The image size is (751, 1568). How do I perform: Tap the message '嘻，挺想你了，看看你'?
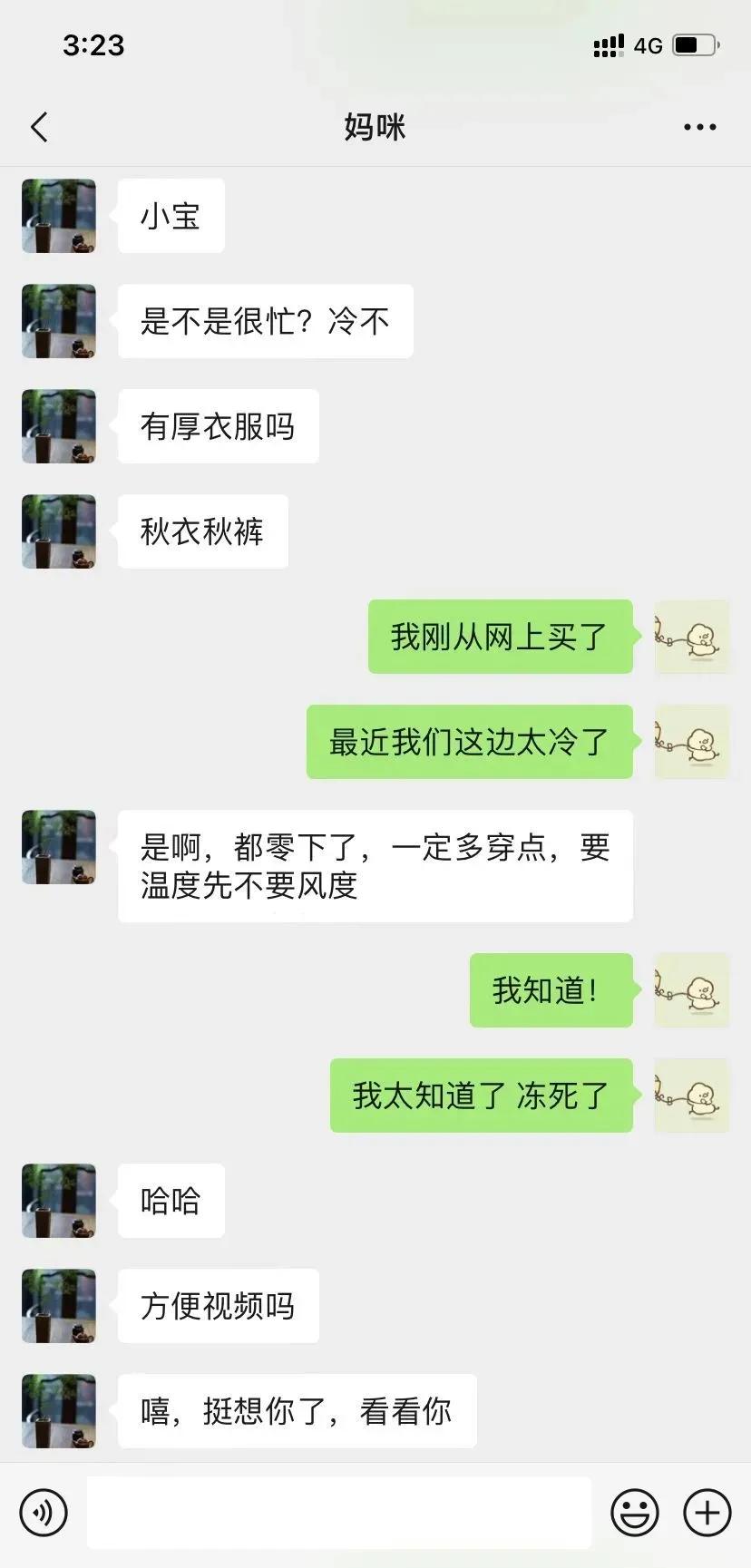coord(295,1411)
